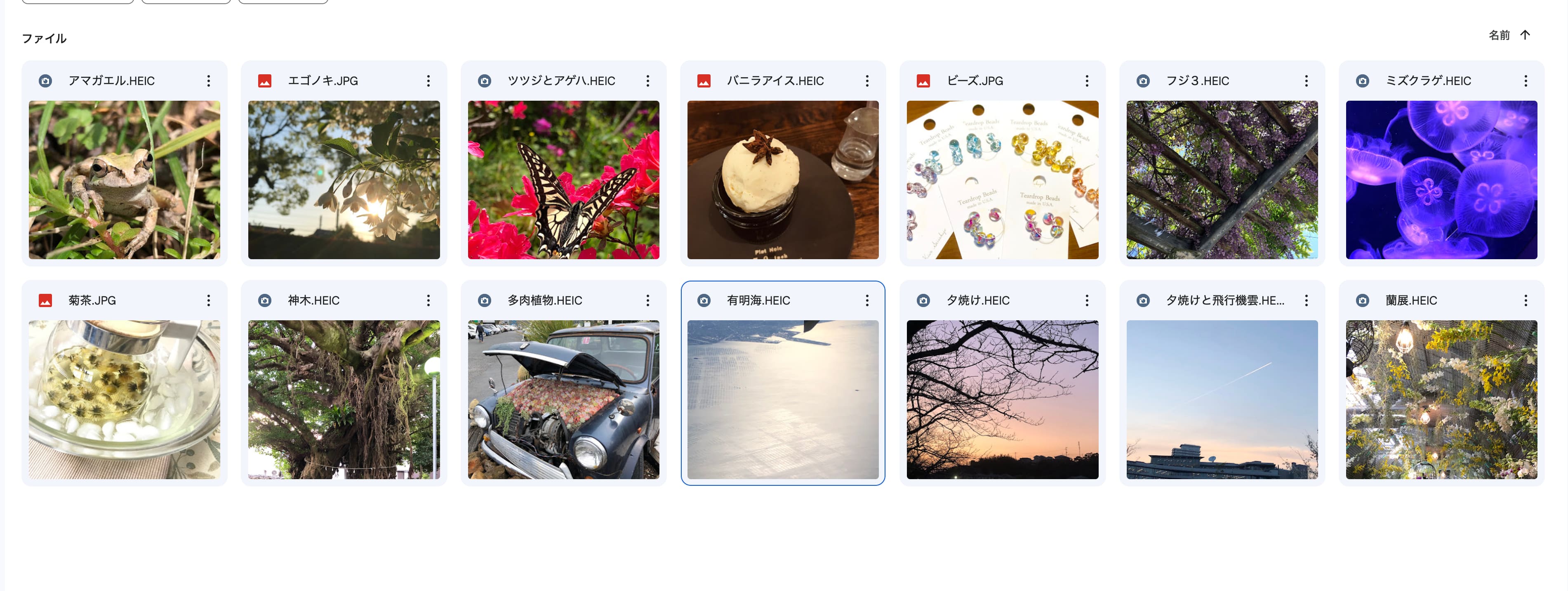Open the 神木.HEIC tree photo
Viewport: 1568px width, 591px height.
[x=343, y=399]
